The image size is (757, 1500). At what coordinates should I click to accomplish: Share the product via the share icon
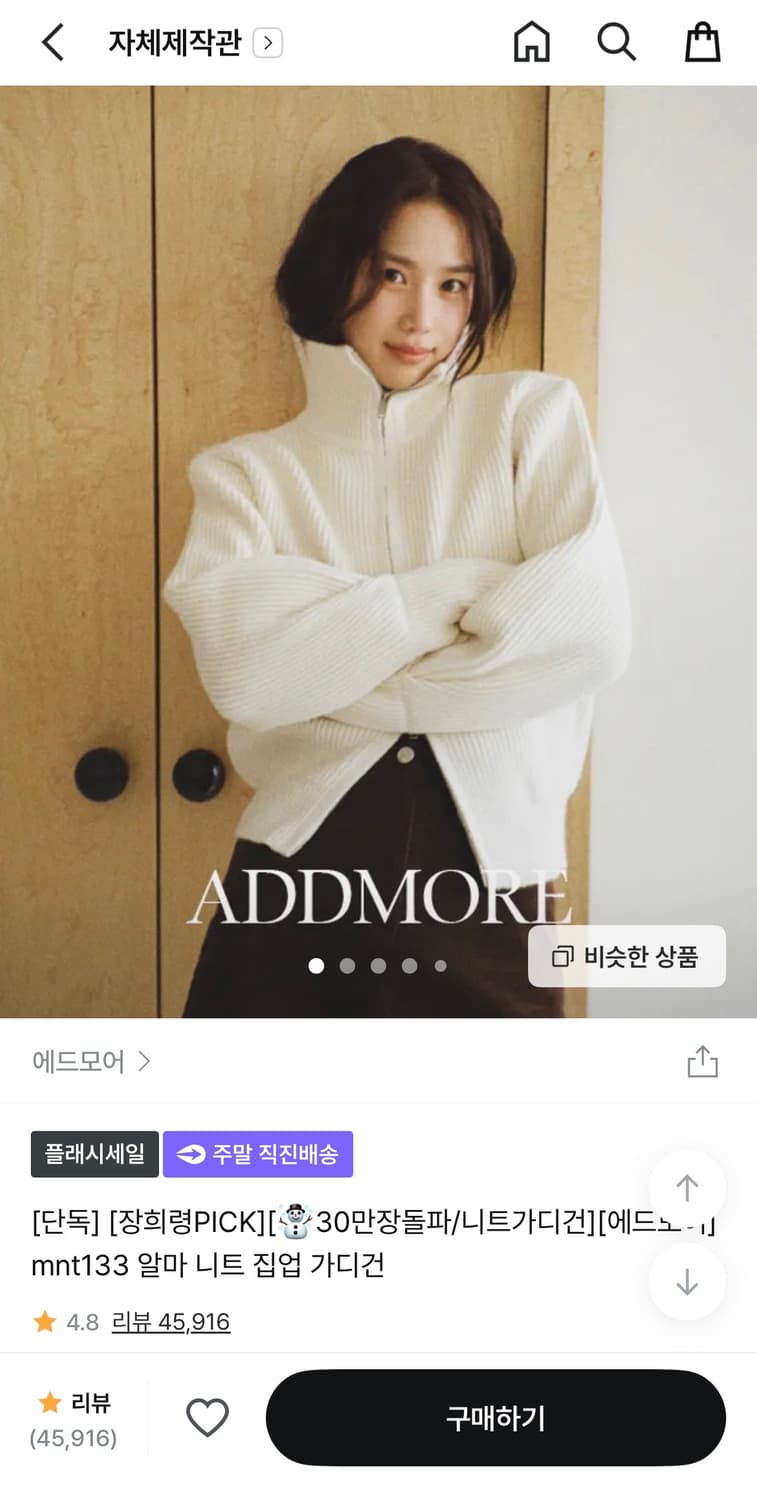702,1062
